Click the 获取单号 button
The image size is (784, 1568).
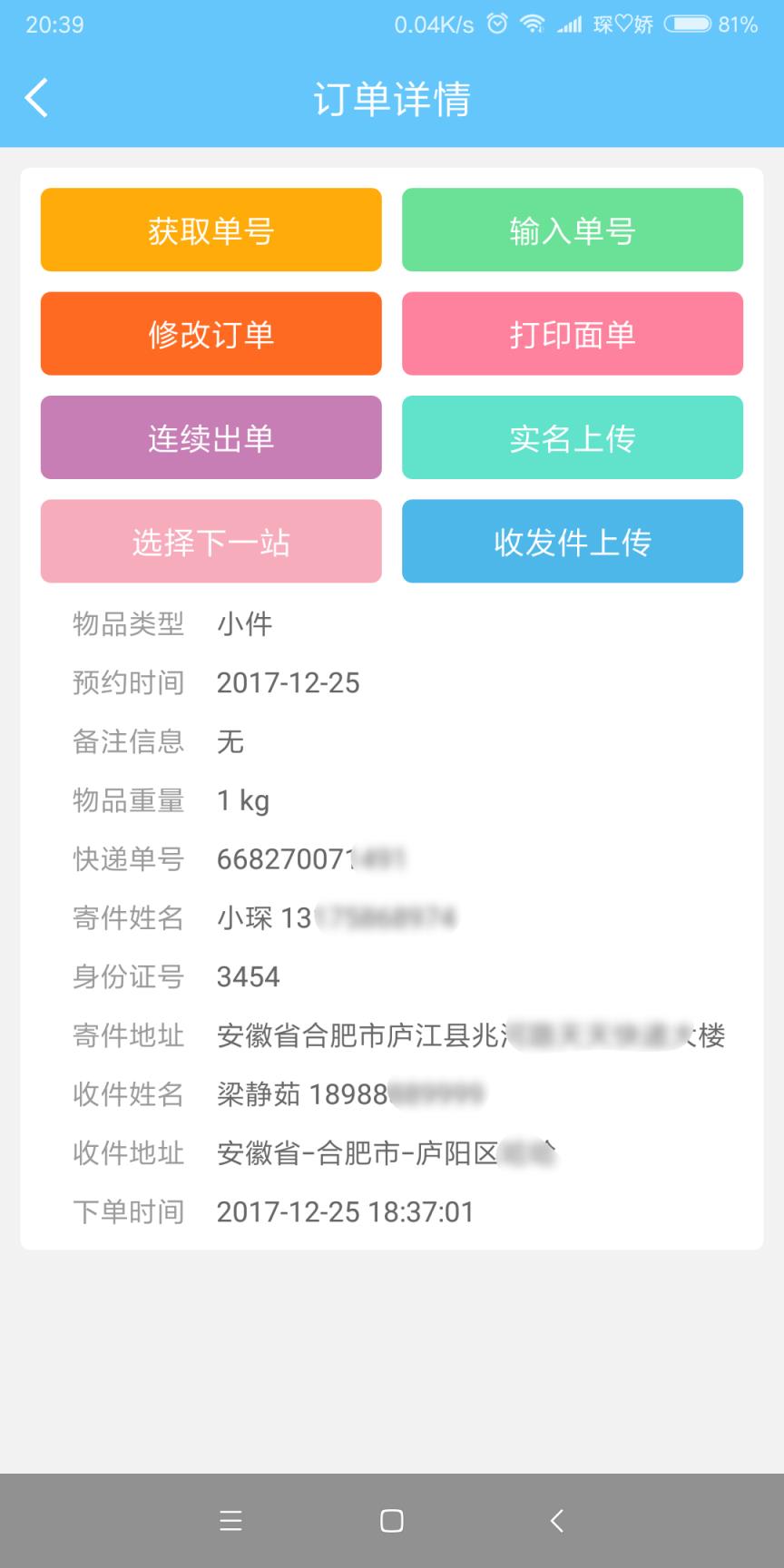pos(211,230)
